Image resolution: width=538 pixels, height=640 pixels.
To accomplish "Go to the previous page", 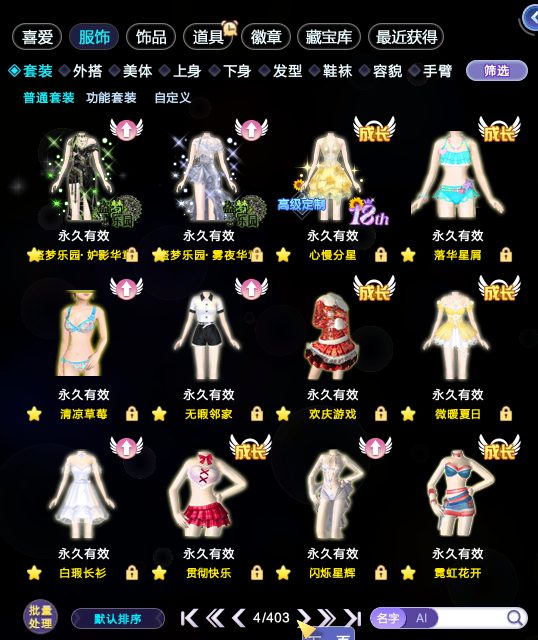I will coord(239,618).
